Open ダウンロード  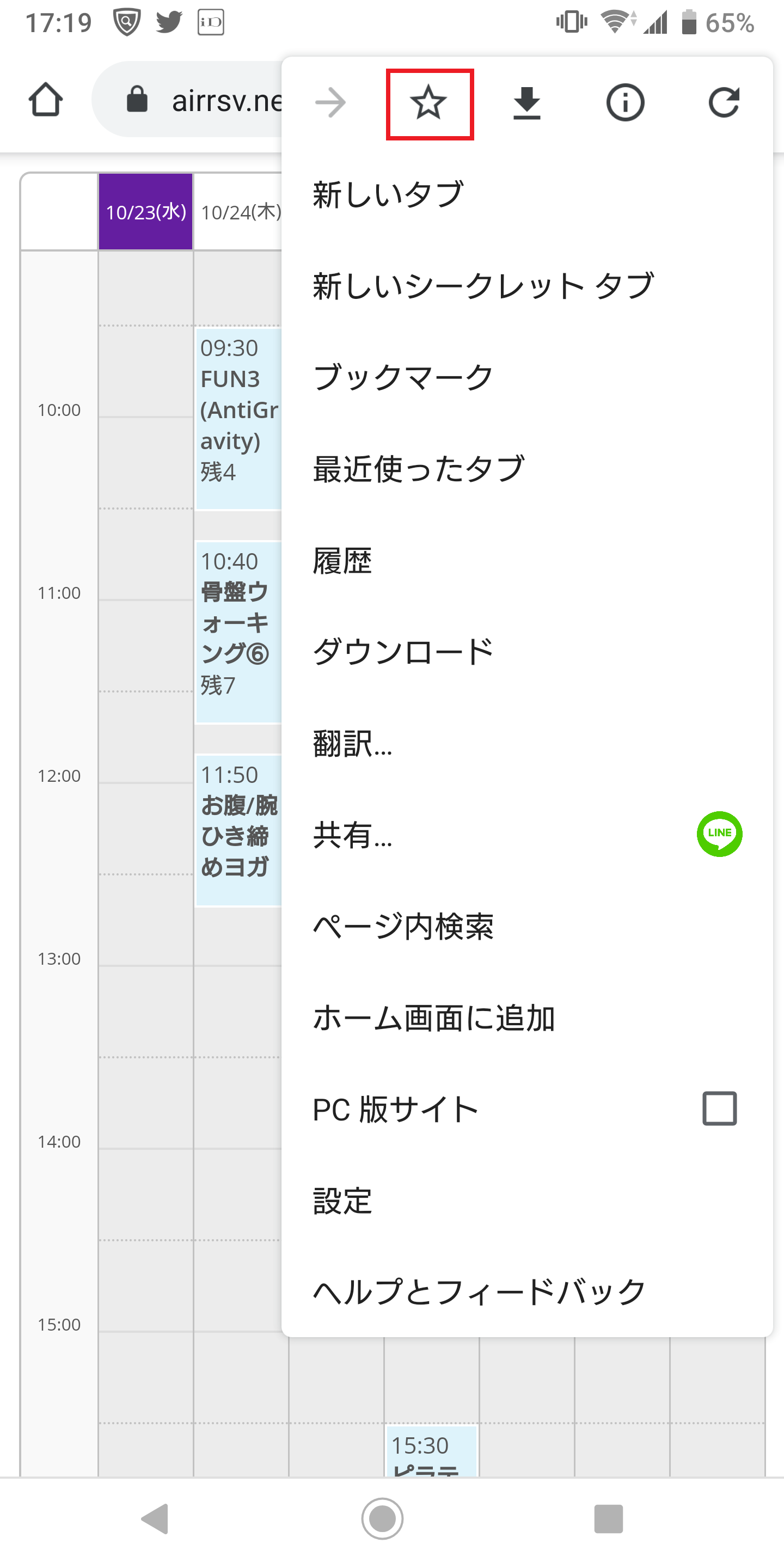(526, 652)
